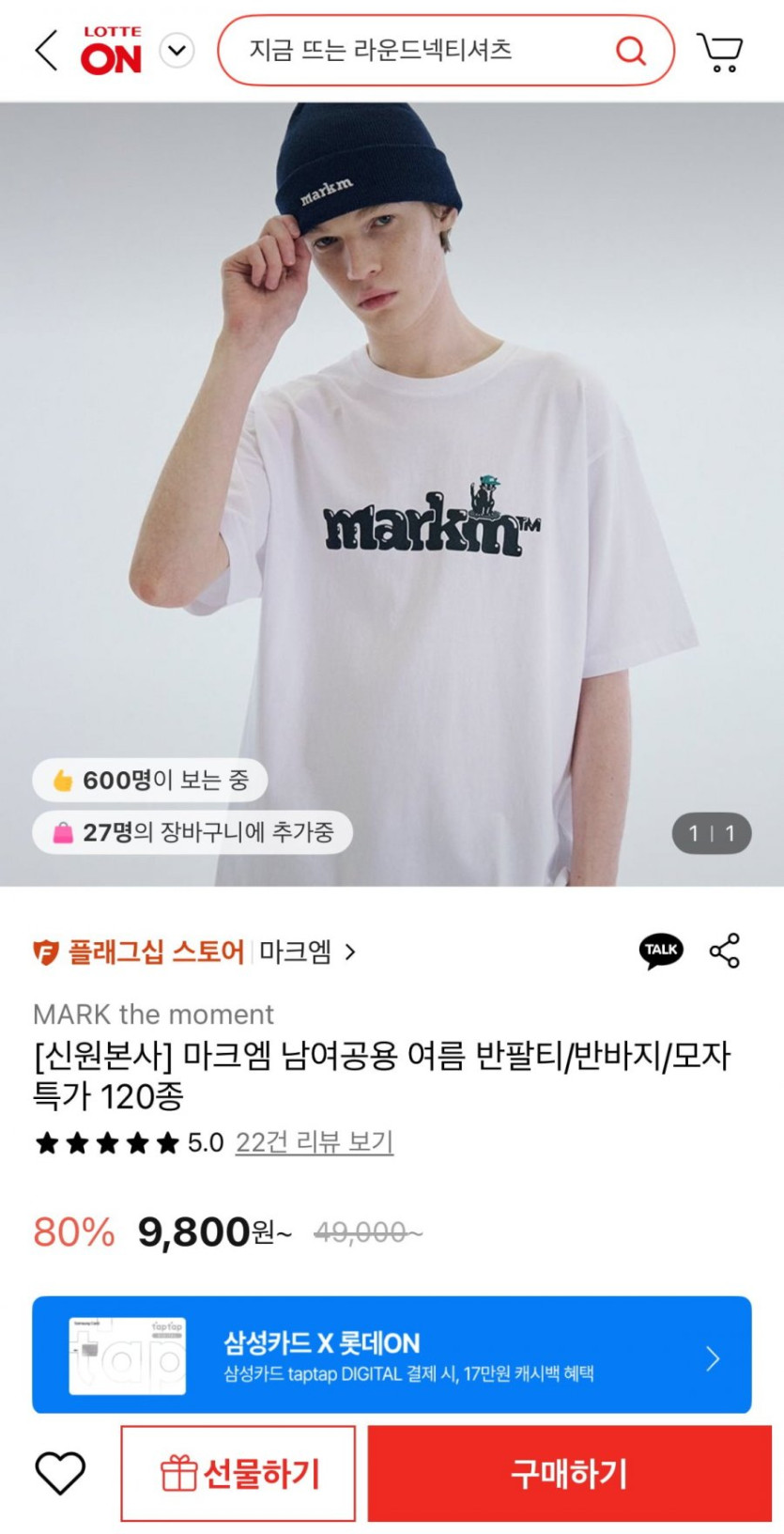Screen dimensions: 784x1534
Task: Tap 구매하기 to buy now
Action: click(x=569, y=1473)
